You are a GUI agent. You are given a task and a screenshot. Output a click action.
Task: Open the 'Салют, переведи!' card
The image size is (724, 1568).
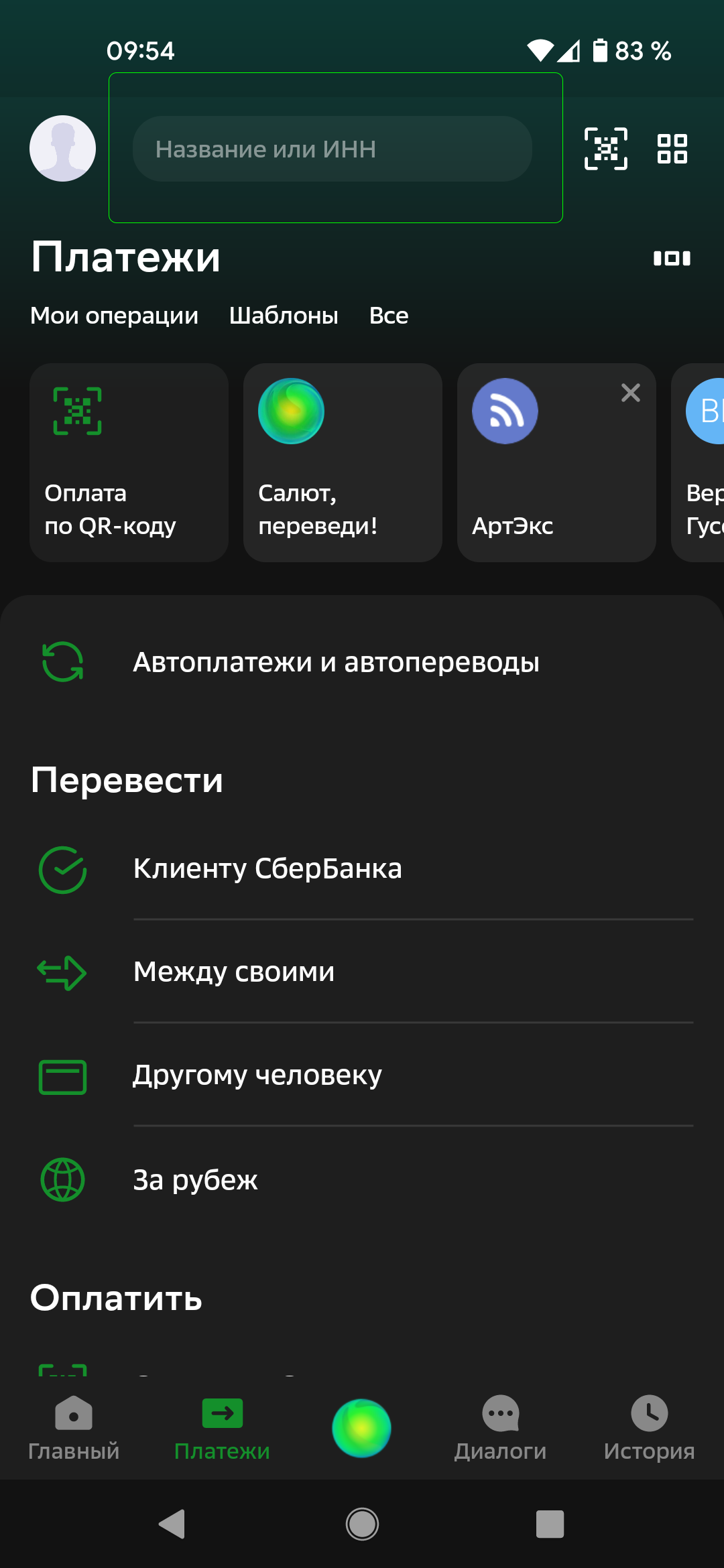point(343,462)
